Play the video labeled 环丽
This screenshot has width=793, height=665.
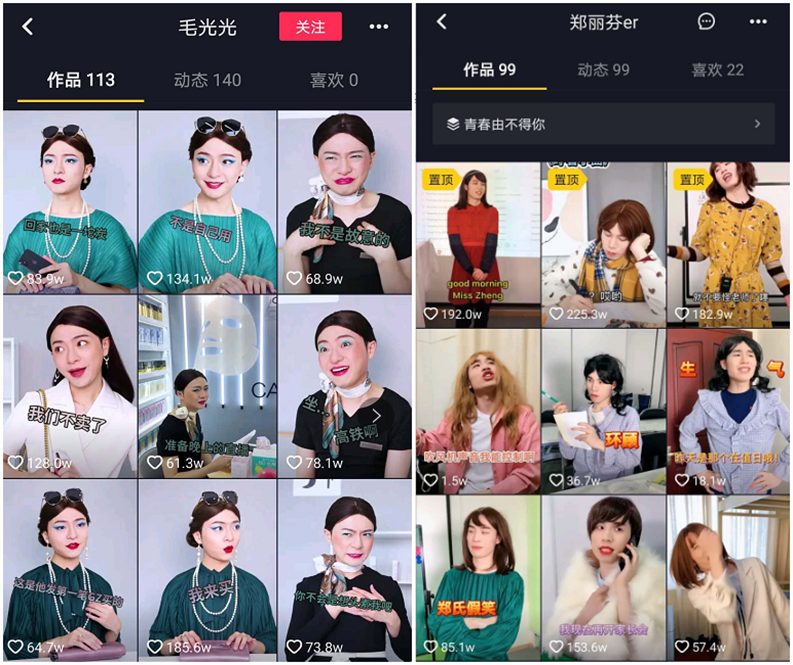(603, 410)
